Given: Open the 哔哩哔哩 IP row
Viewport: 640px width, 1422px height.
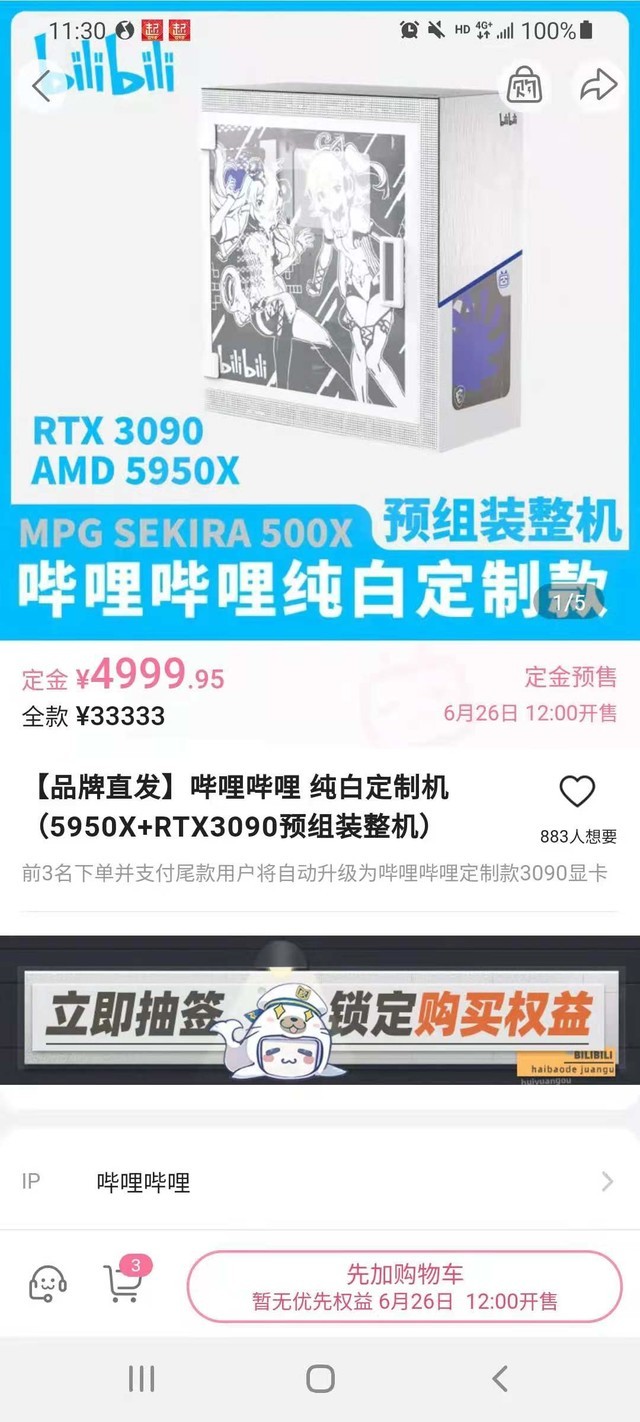Looking at the screenshot, I should coord(320,1182).
